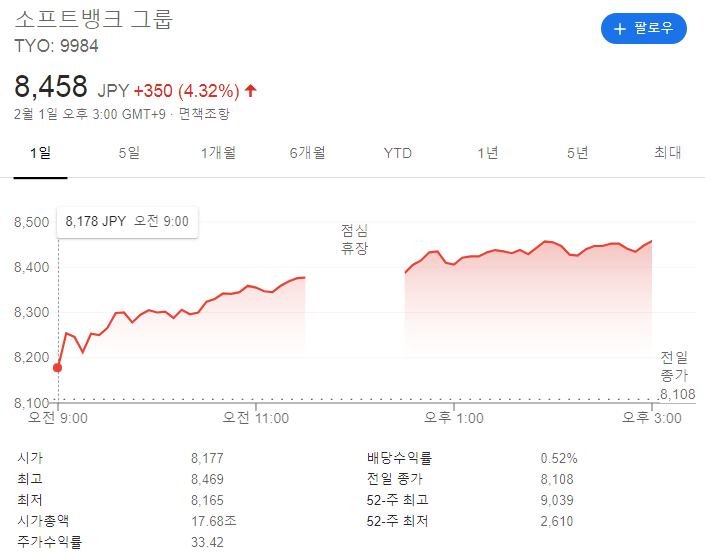View the 1년 price history
Viewport: 705px width, 556px height.
[x=487, y=153]
